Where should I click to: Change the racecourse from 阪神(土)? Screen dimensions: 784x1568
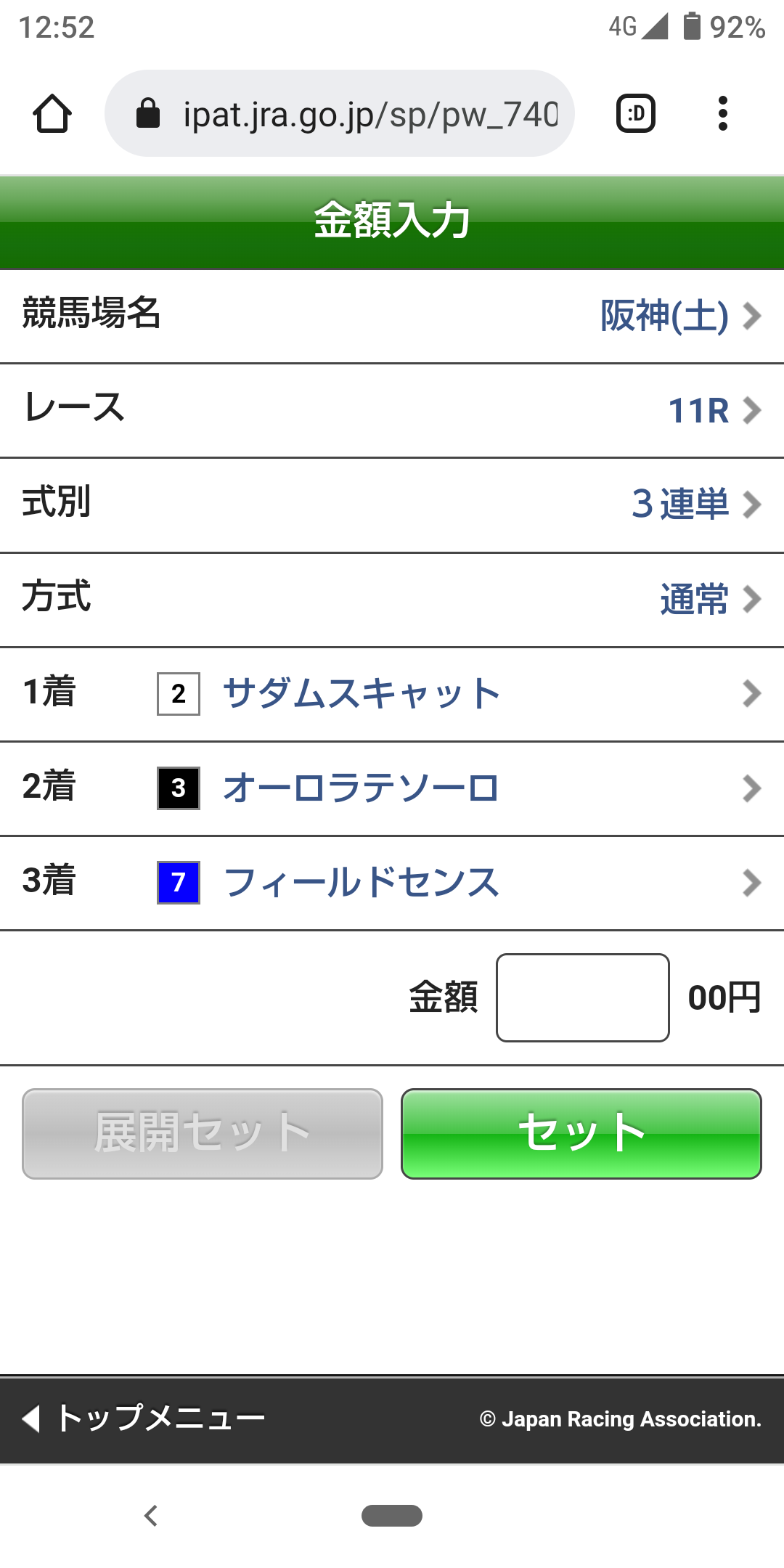pyautogui.click(x=679, y=317)
